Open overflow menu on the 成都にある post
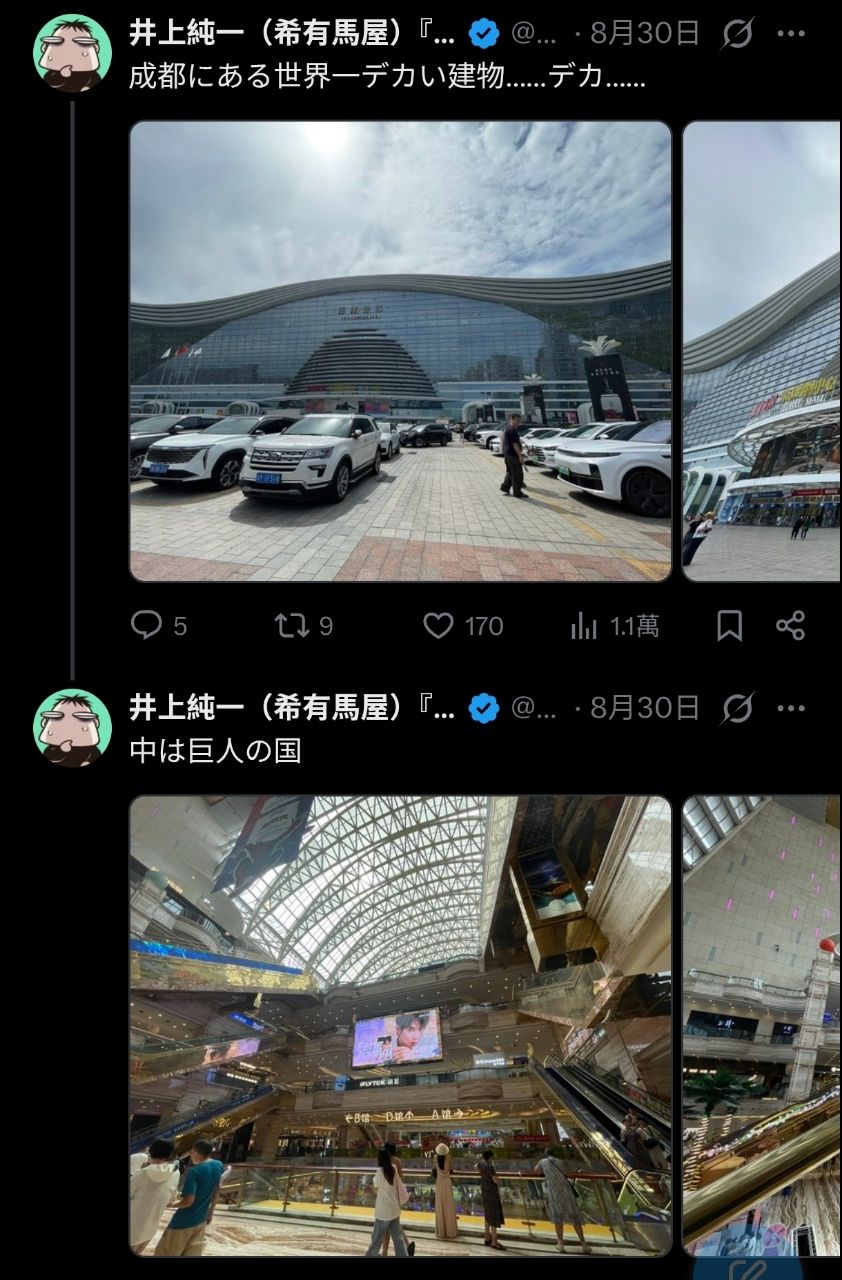Screen dimensions: 842x1280 (791, 34)
